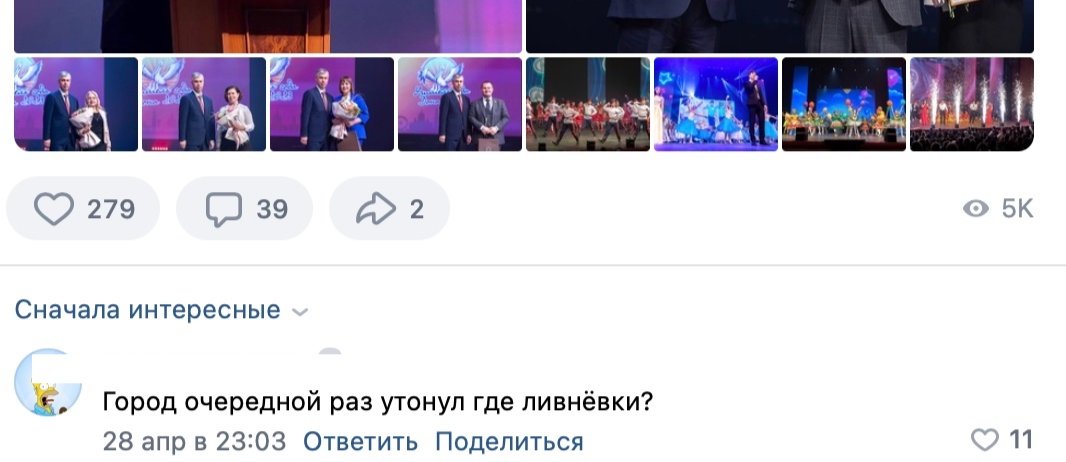Open the last photo with stage fireworks
This screenshot has width=1066, height=462.
(x=971, y=104)
